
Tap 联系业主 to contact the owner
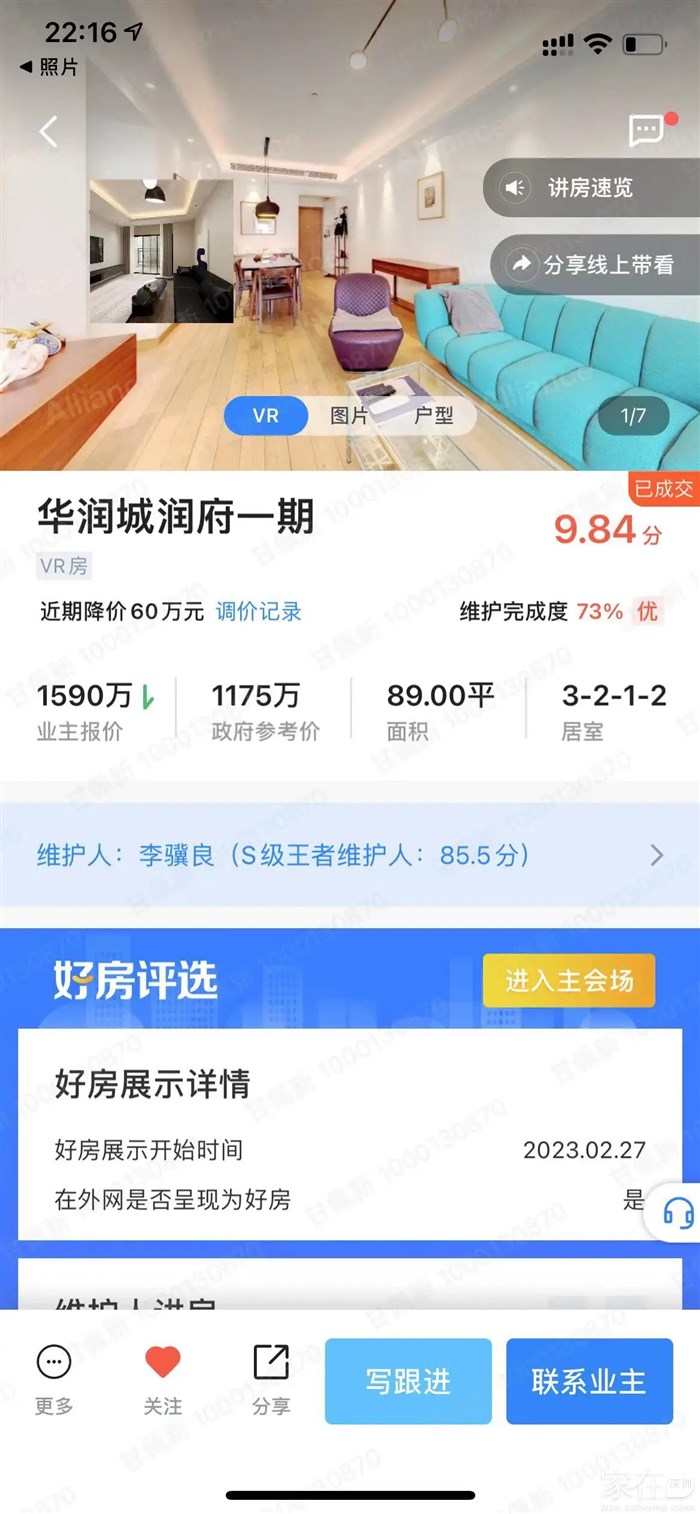point(589,1381)
